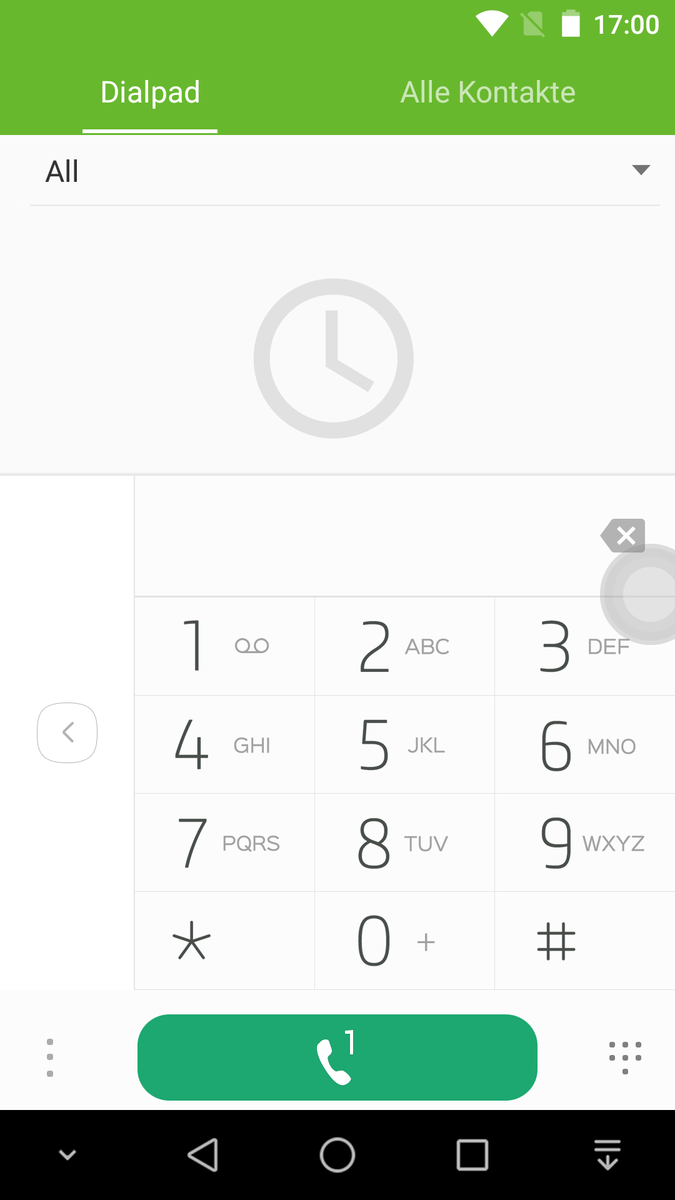Enter digit 8 TUV

pos(404,843)
